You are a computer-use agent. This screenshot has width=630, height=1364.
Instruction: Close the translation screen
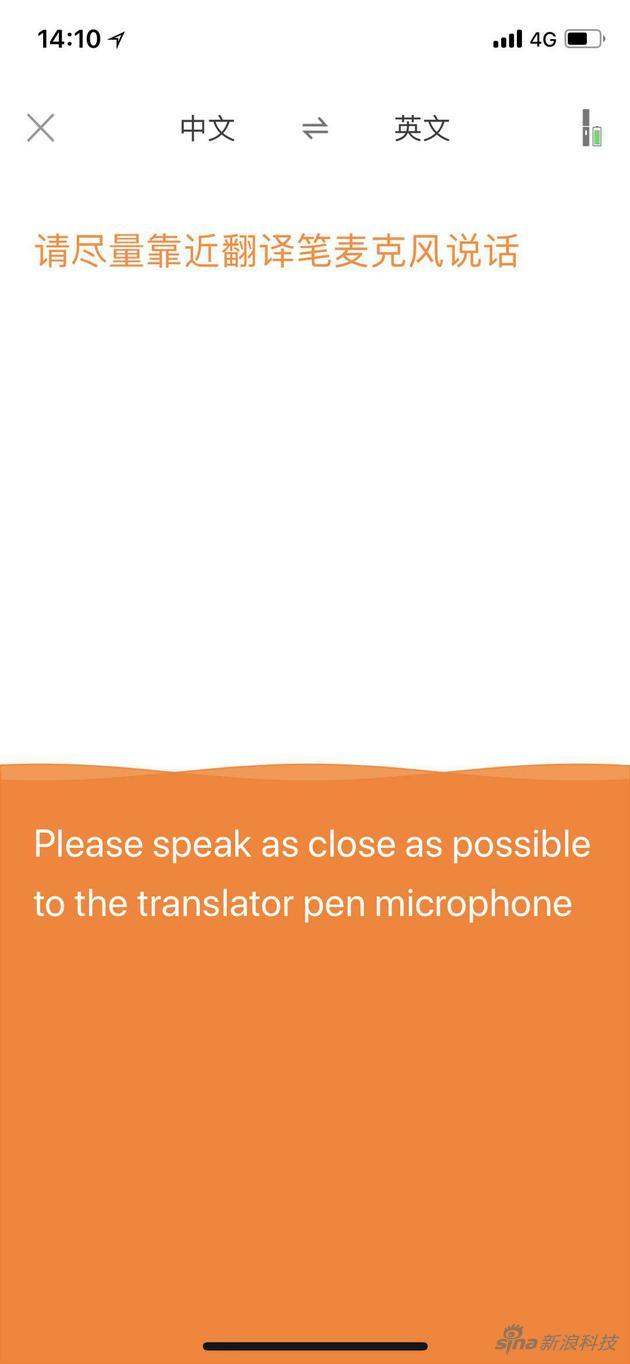click(41, 128)
